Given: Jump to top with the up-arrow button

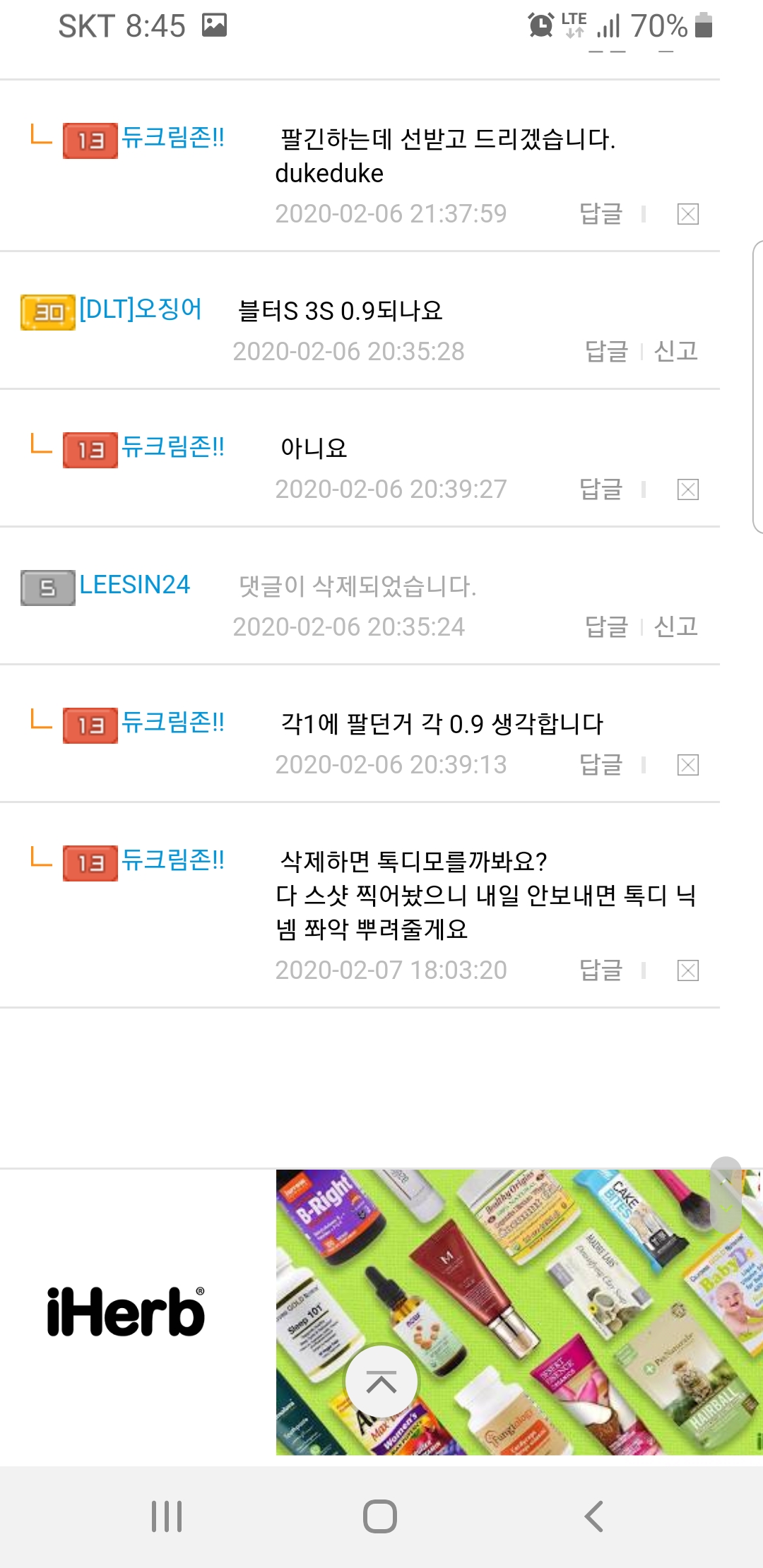Looking at the screenshot, I should point(381,1382).
